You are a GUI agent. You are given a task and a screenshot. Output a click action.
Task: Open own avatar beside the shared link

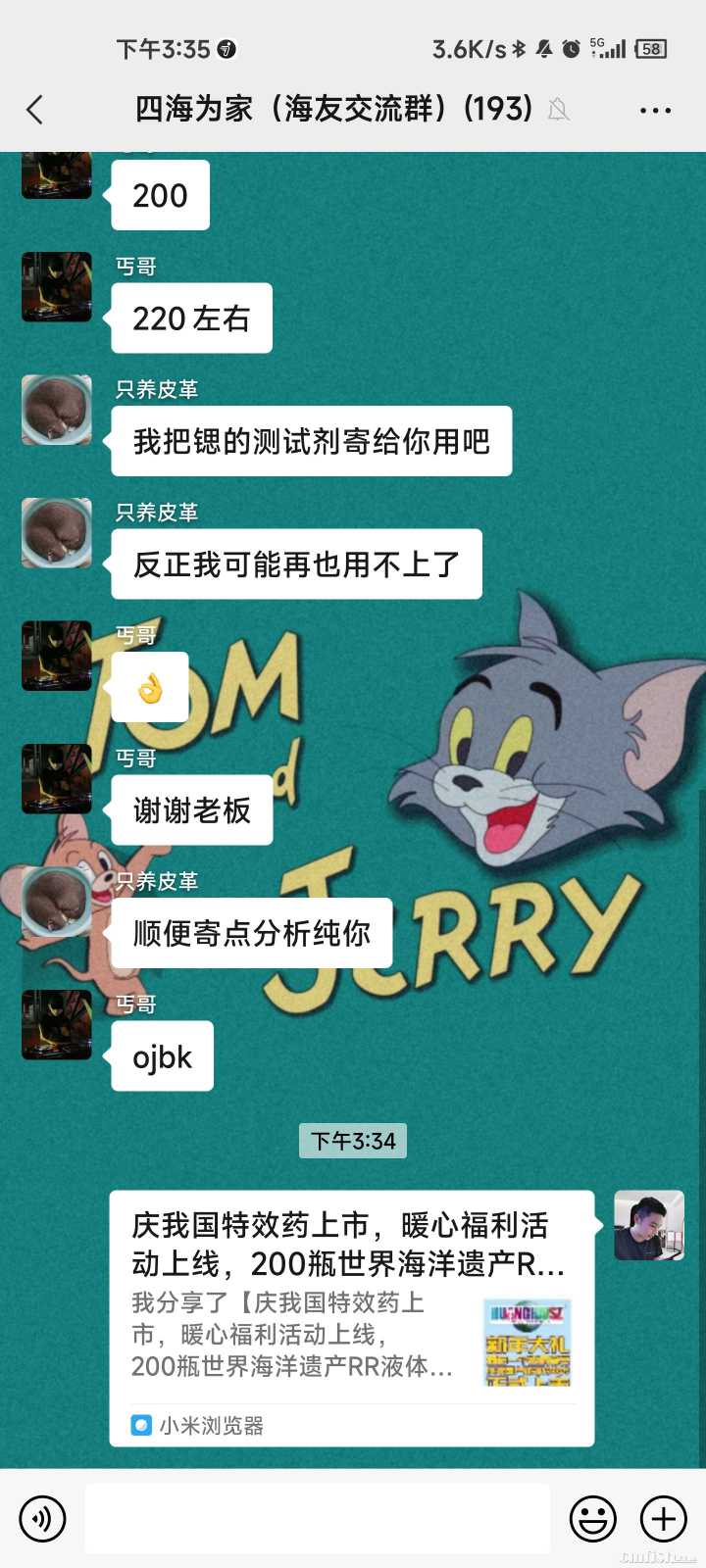tap(649, 1225)
